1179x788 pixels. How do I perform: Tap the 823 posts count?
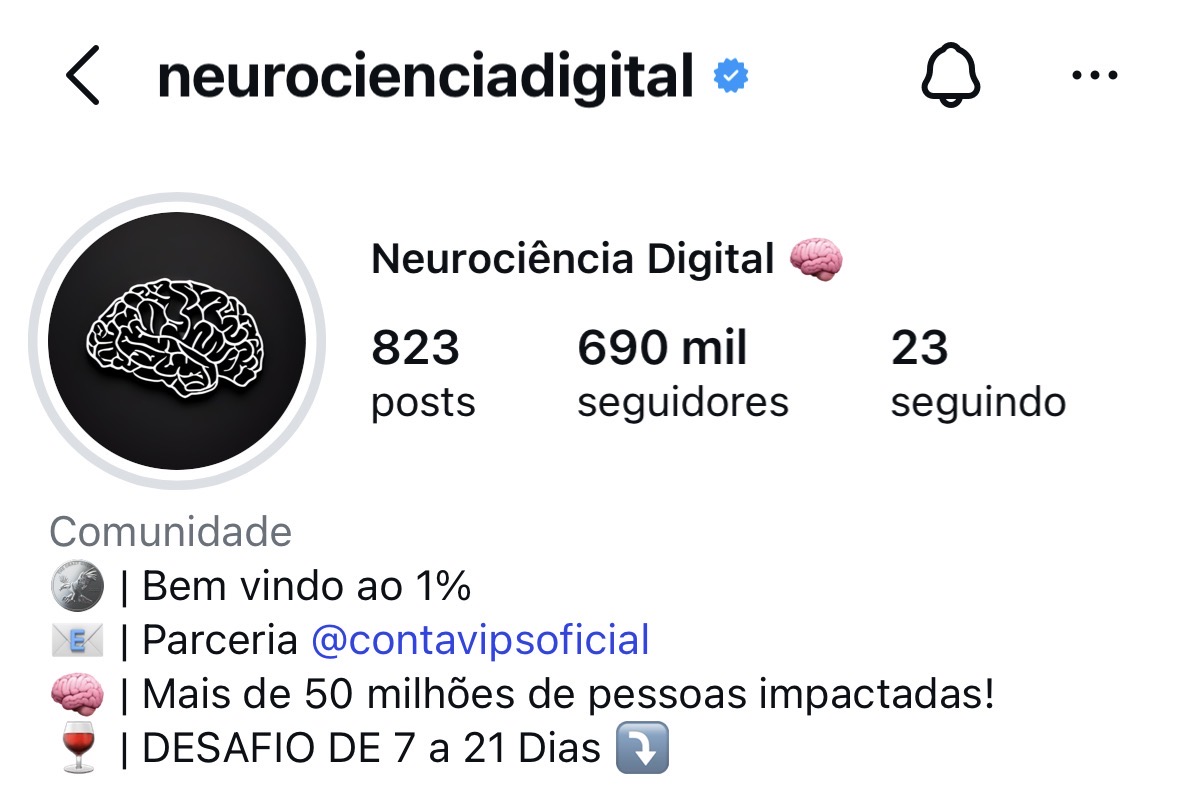coord(422,373)
